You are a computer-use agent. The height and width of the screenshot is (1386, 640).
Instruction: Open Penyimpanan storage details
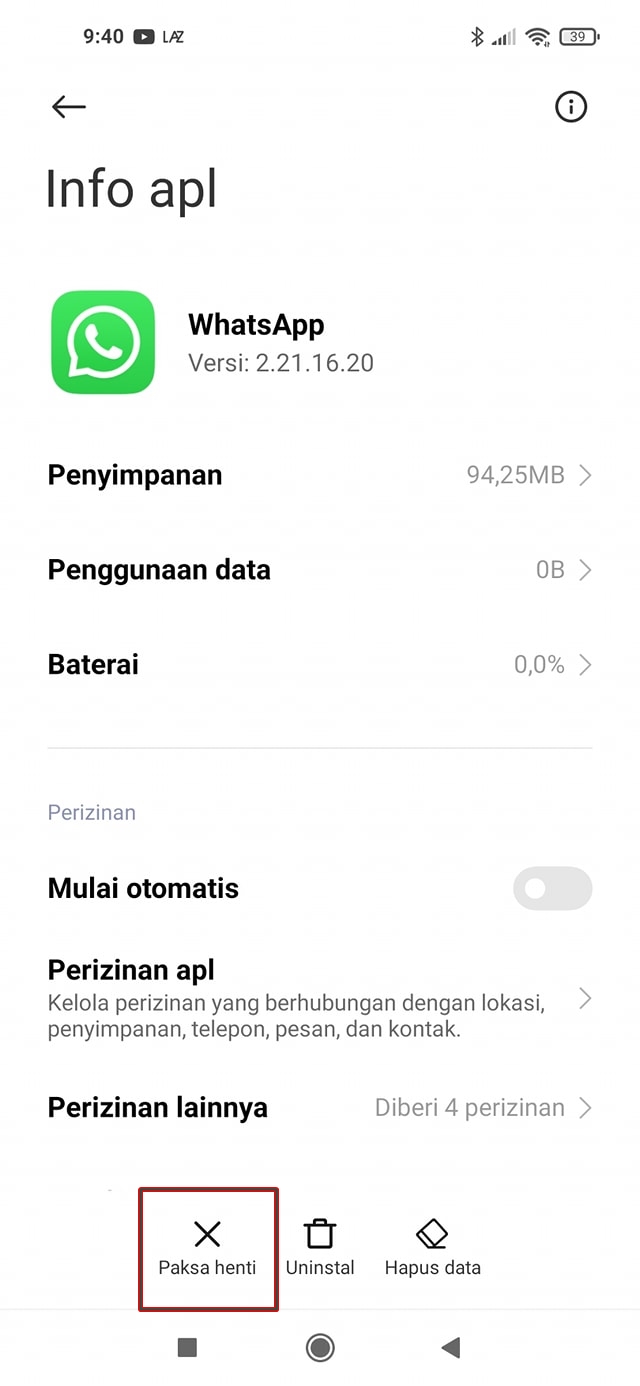pyautogui.click(x=320, y=475)
